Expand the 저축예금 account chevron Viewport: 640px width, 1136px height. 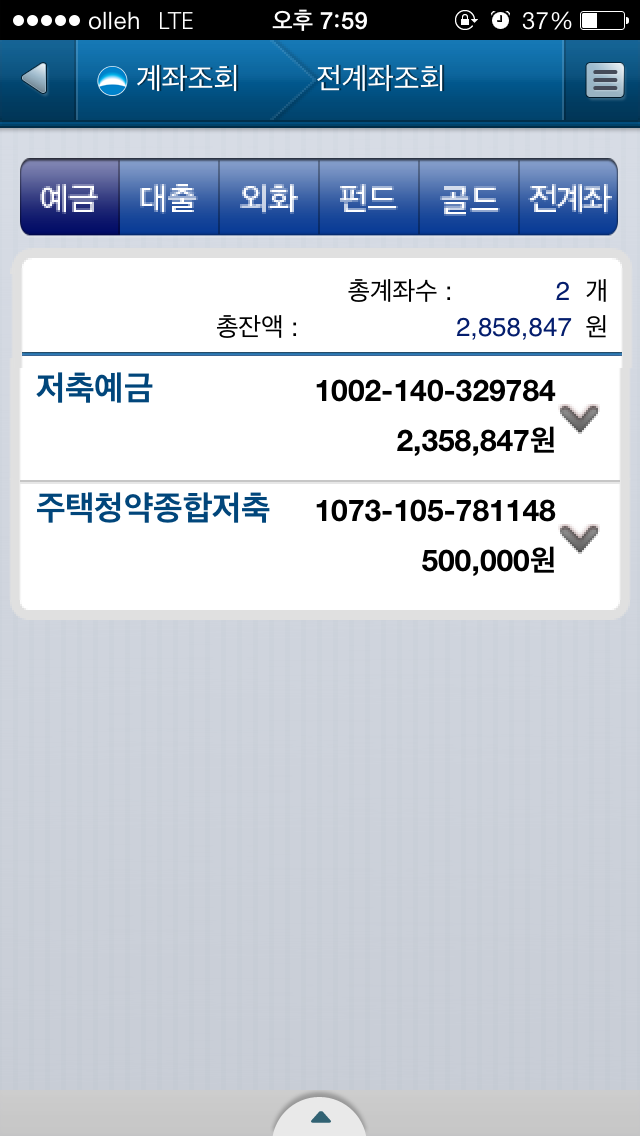(x=579, y=419)
